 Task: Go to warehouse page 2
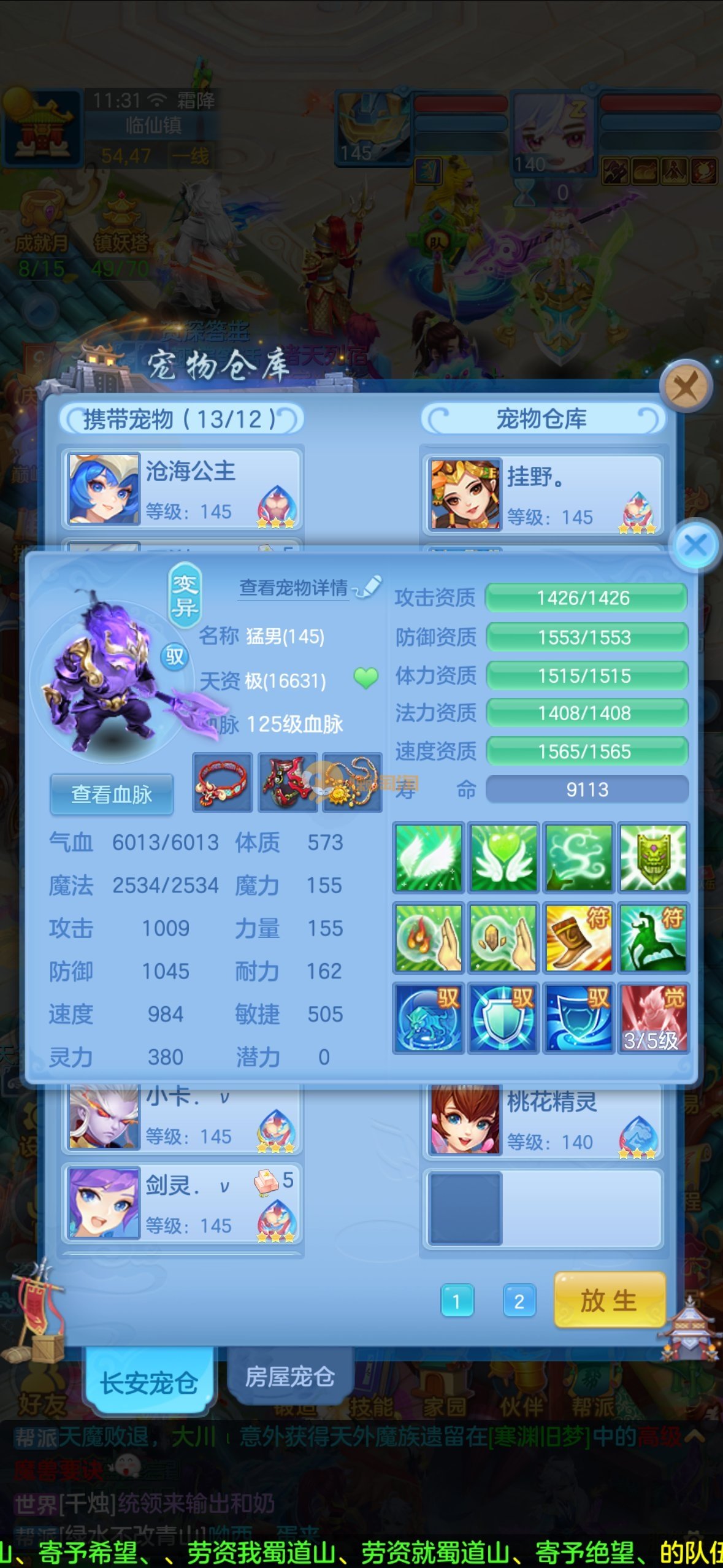point(519,1301)
